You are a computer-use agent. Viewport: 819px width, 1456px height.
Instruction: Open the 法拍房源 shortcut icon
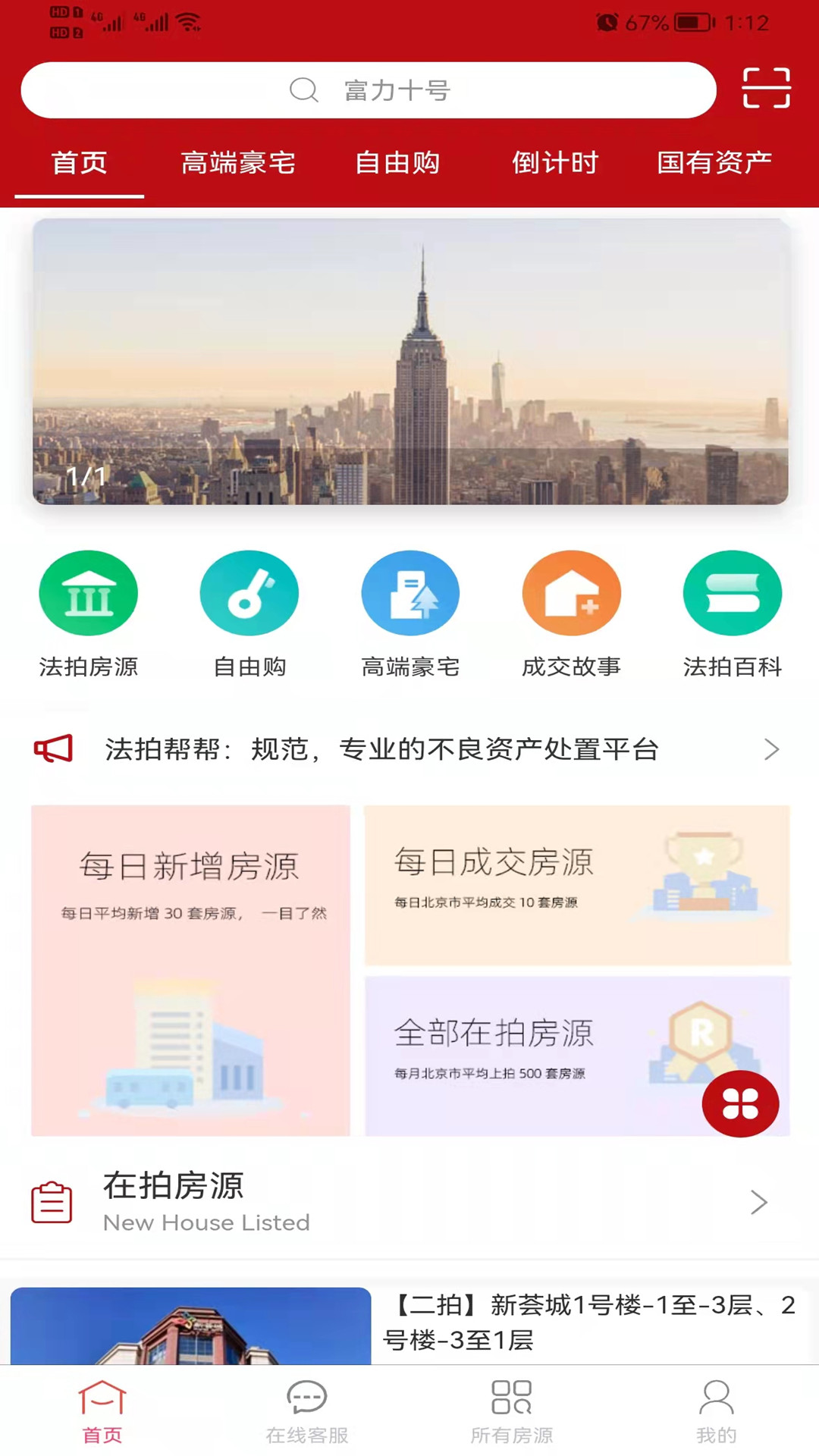[x=89, y=593]
